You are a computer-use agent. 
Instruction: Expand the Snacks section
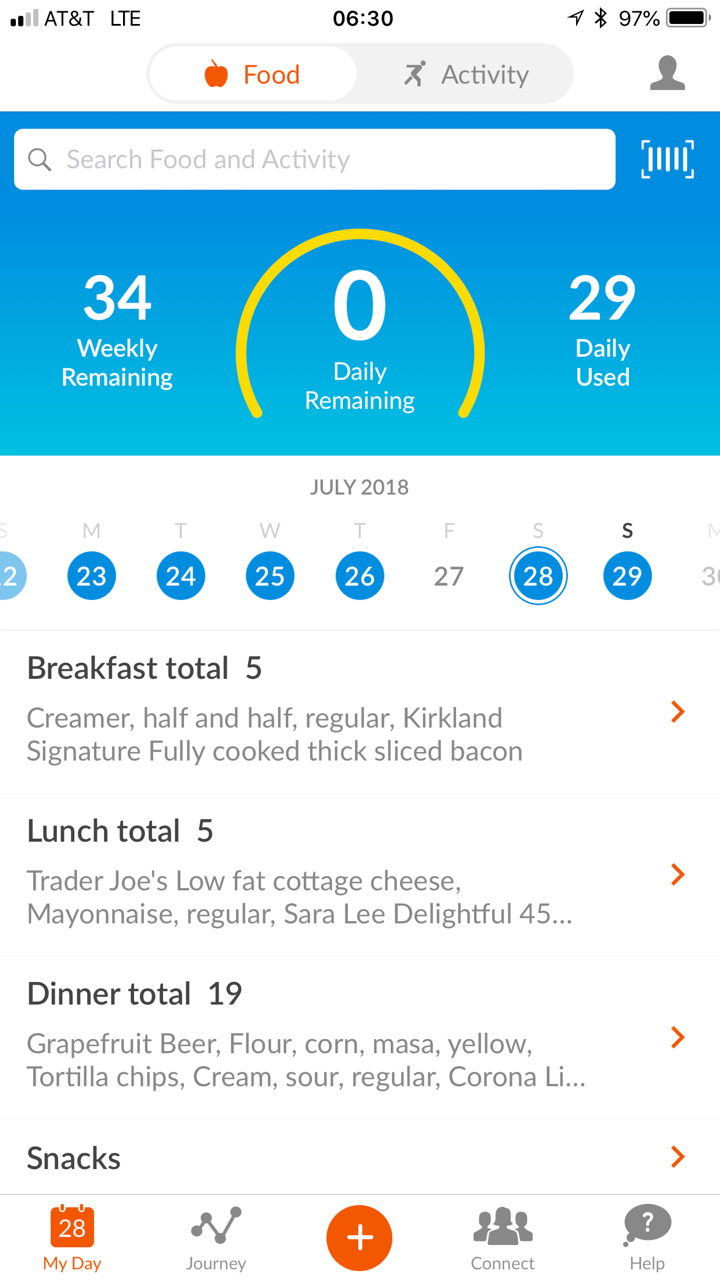pyautogui.click(x=360, y=1157)
